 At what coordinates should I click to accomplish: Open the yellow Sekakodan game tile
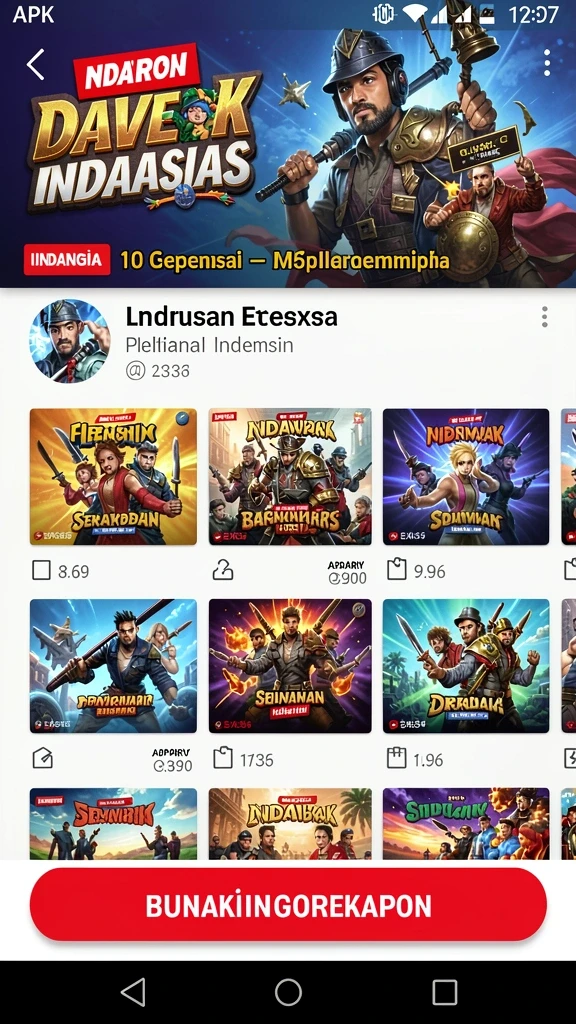[113, 477]
